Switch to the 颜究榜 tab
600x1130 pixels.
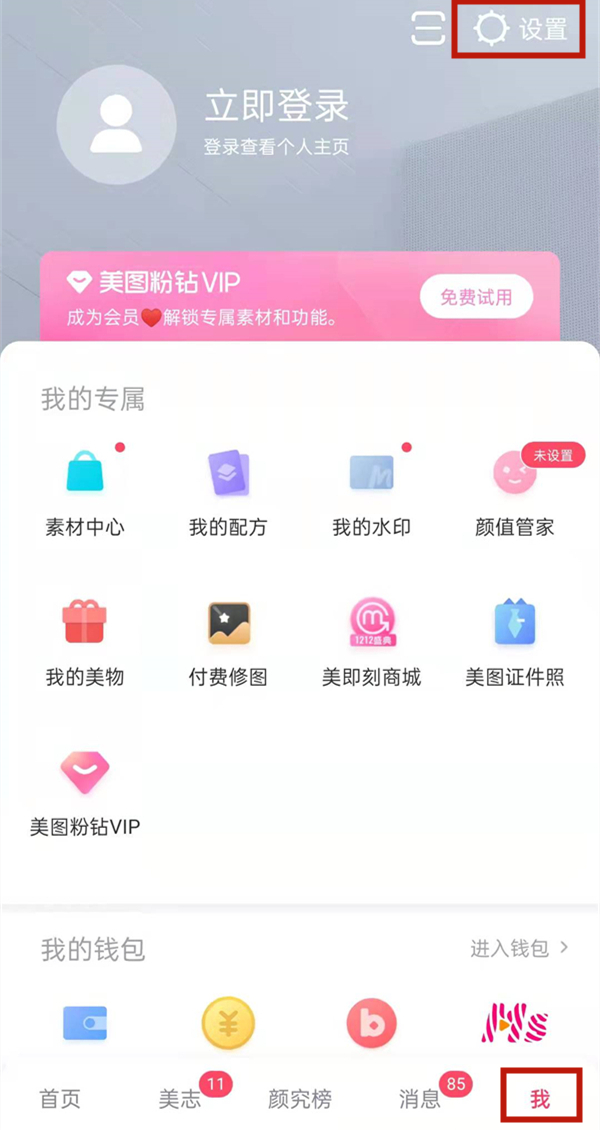[299, 1099]
